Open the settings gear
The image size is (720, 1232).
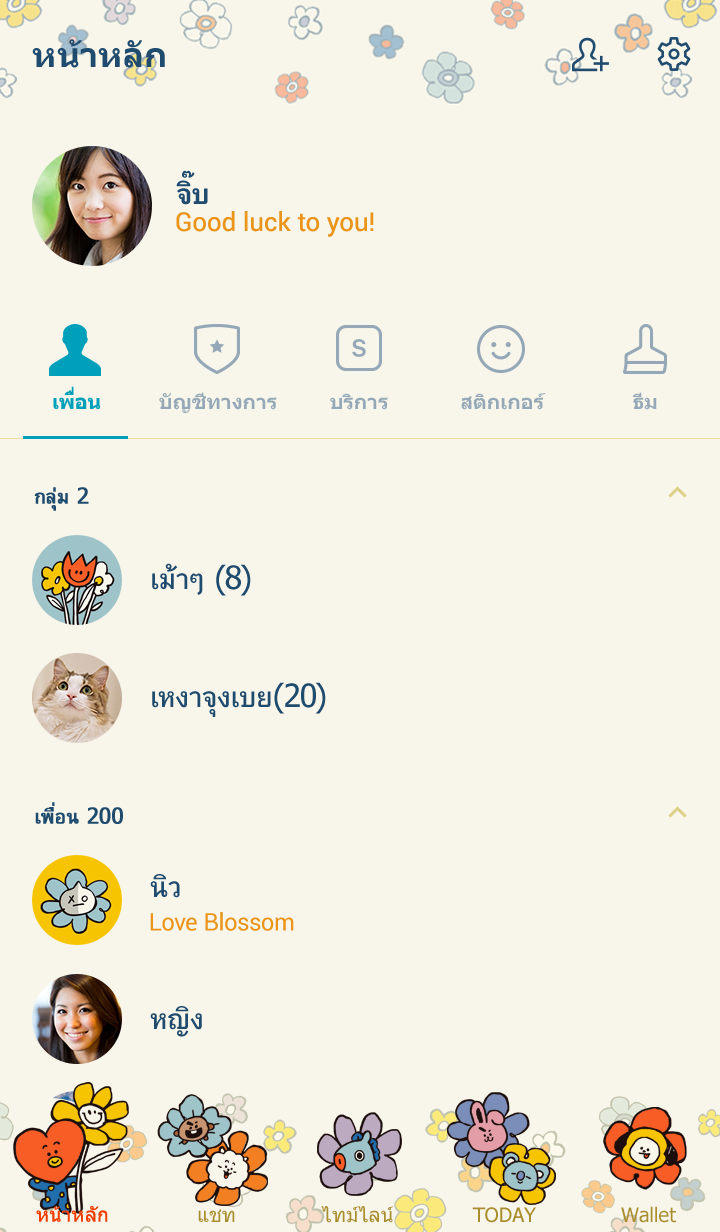(x=674, y=55)
